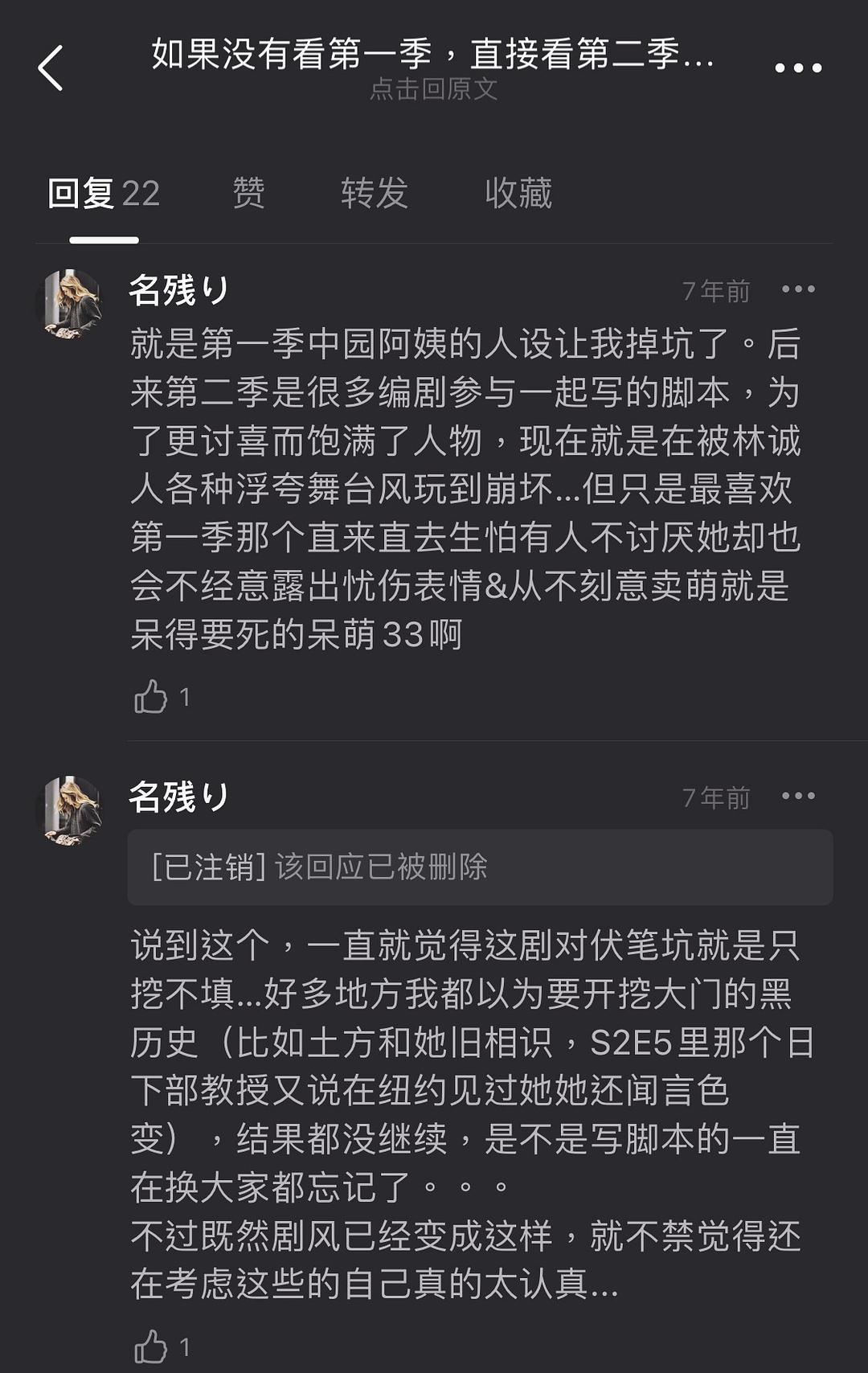The height and width of the screenshot is (1373, 868).
Task: Go back using the top-left arrow
Action: (x=51, y=68)
